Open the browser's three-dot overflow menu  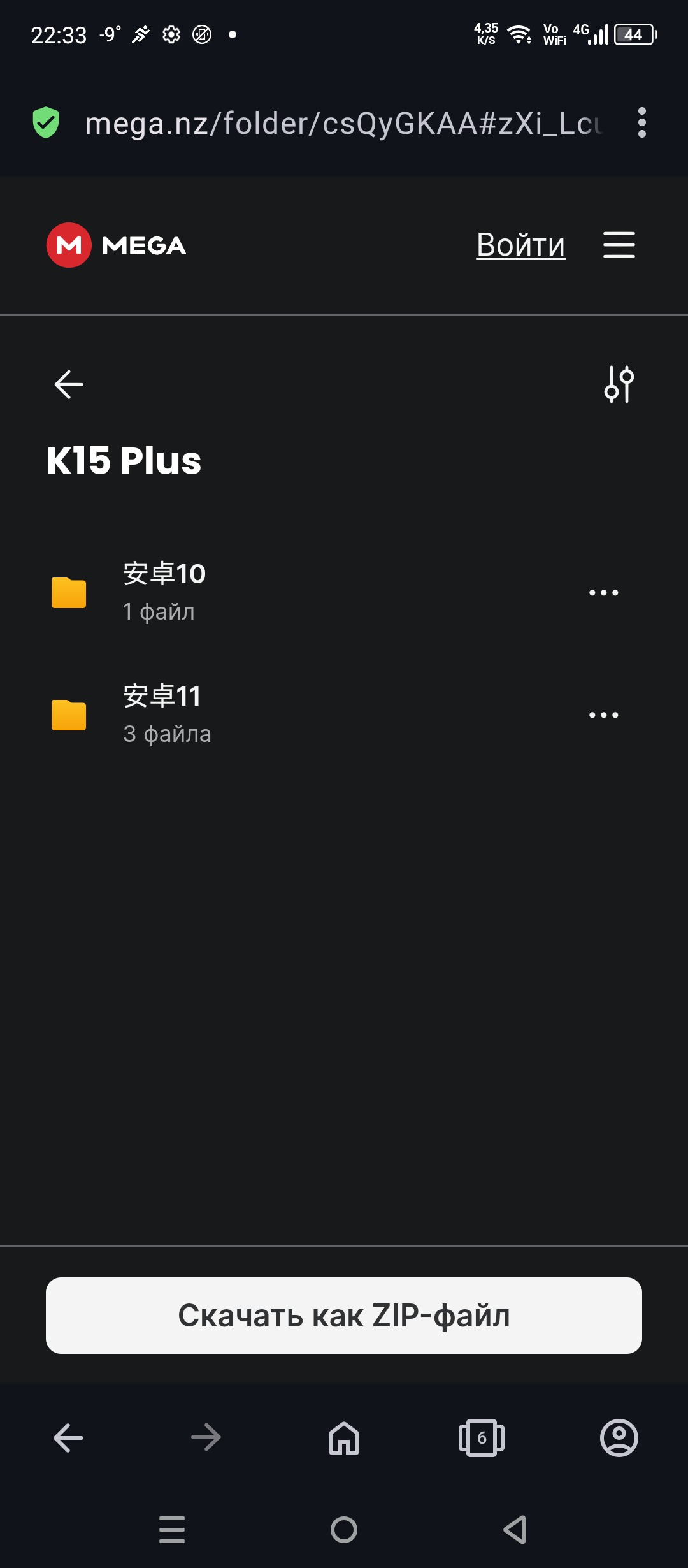[x=641, y=122]
